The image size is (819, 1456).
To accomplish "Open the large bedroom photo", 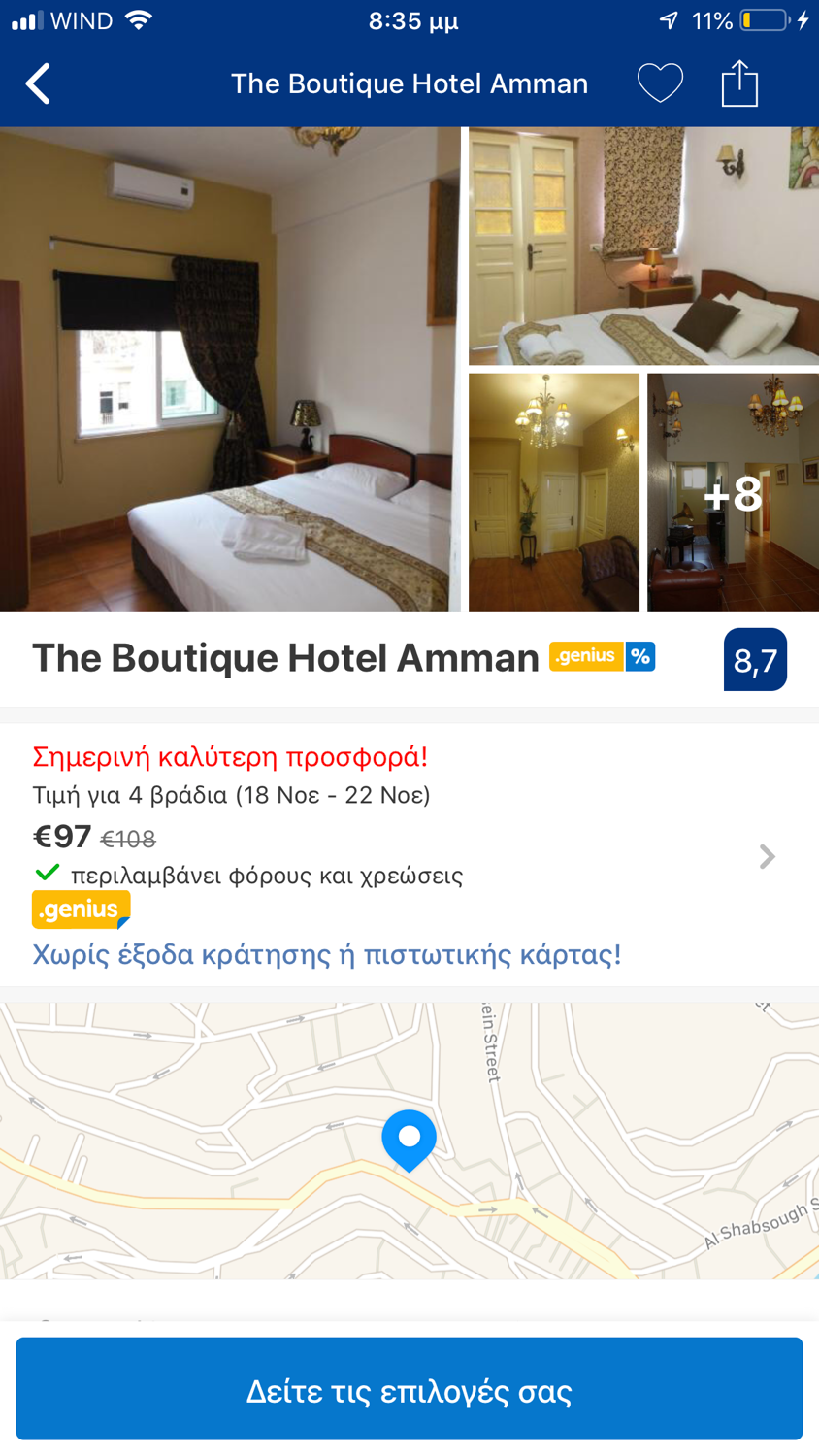I will [x=230, y=369].
